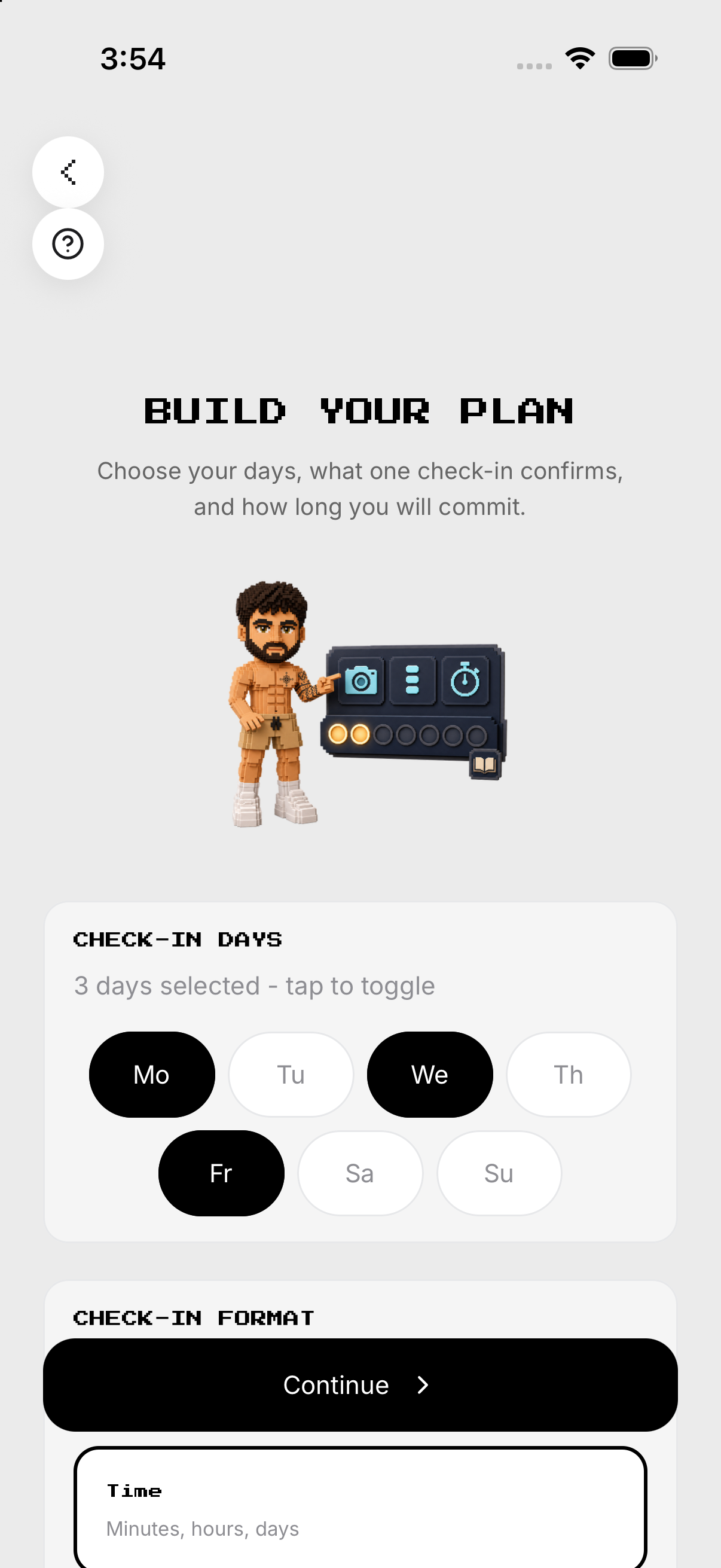The image size is (721, 1568).
Task: Tap Continue to proceed
Action: (360, 1385)
